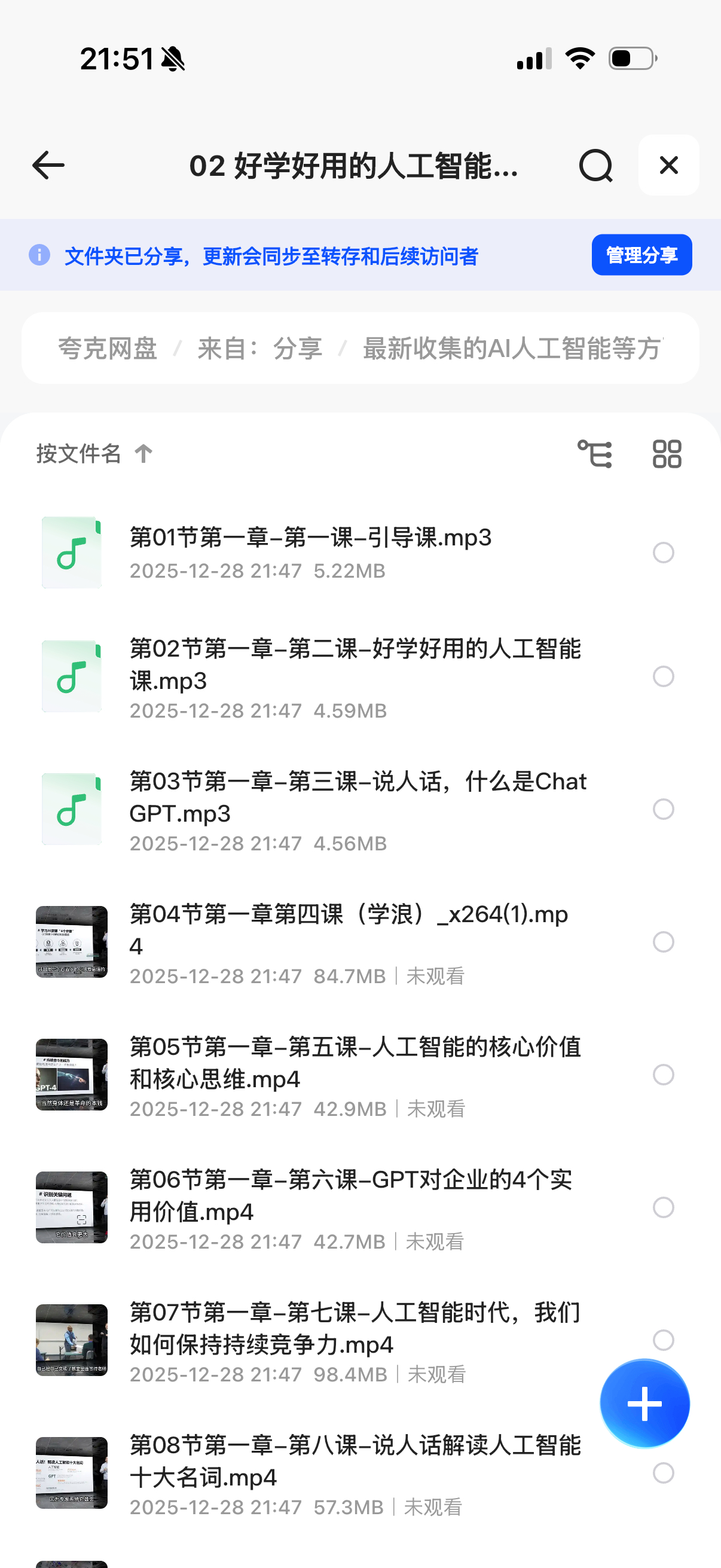Open the 来自：分享 breadcrumb folder
The height and width of the screenshot is (1568, 721).
click(260, 349)
